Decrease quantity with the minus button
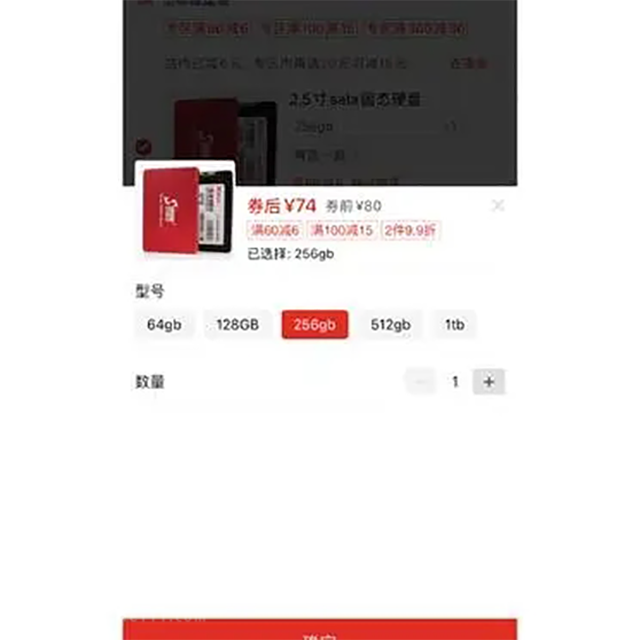 click(421, 382)
